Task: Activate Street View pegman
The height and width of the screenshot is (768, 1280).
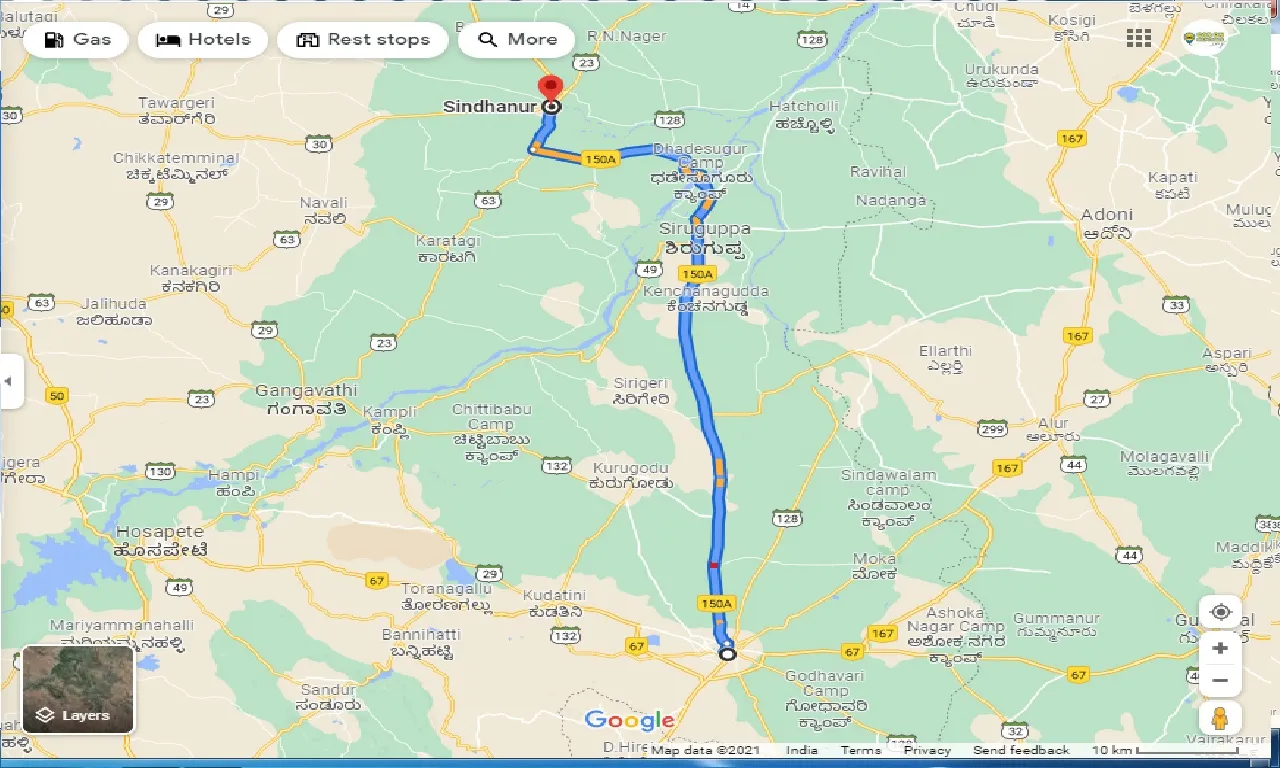Action: pyautogui.click(x=1220, y=719)
